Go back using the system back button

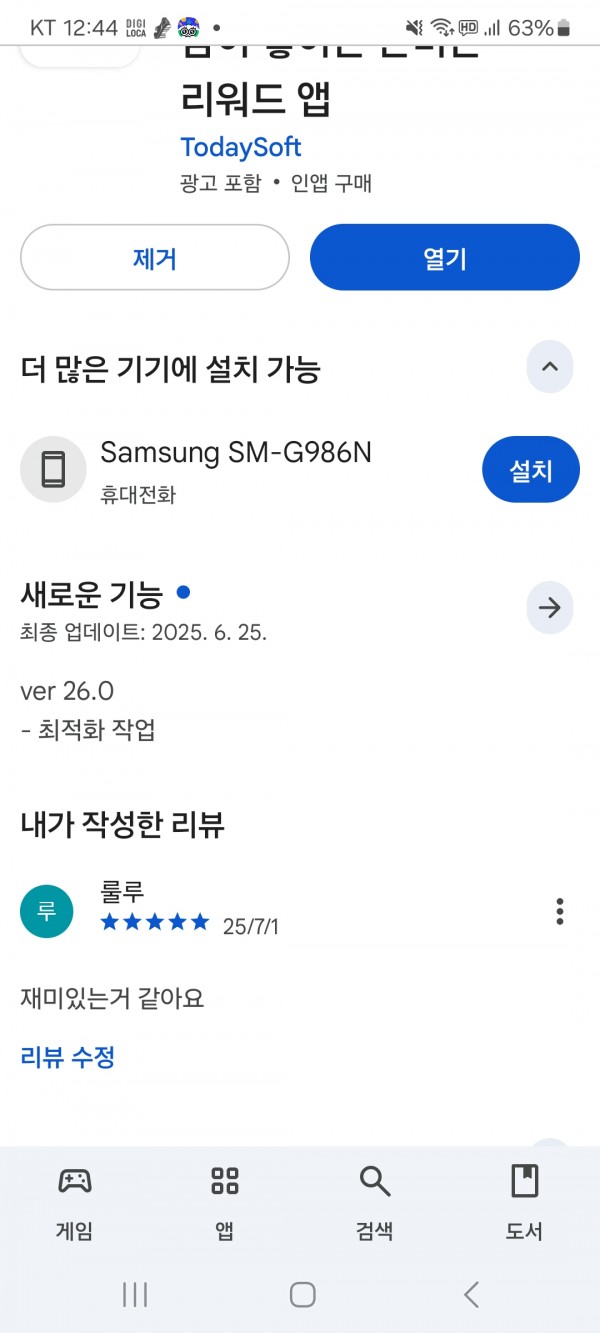(x=471, y=1295)
